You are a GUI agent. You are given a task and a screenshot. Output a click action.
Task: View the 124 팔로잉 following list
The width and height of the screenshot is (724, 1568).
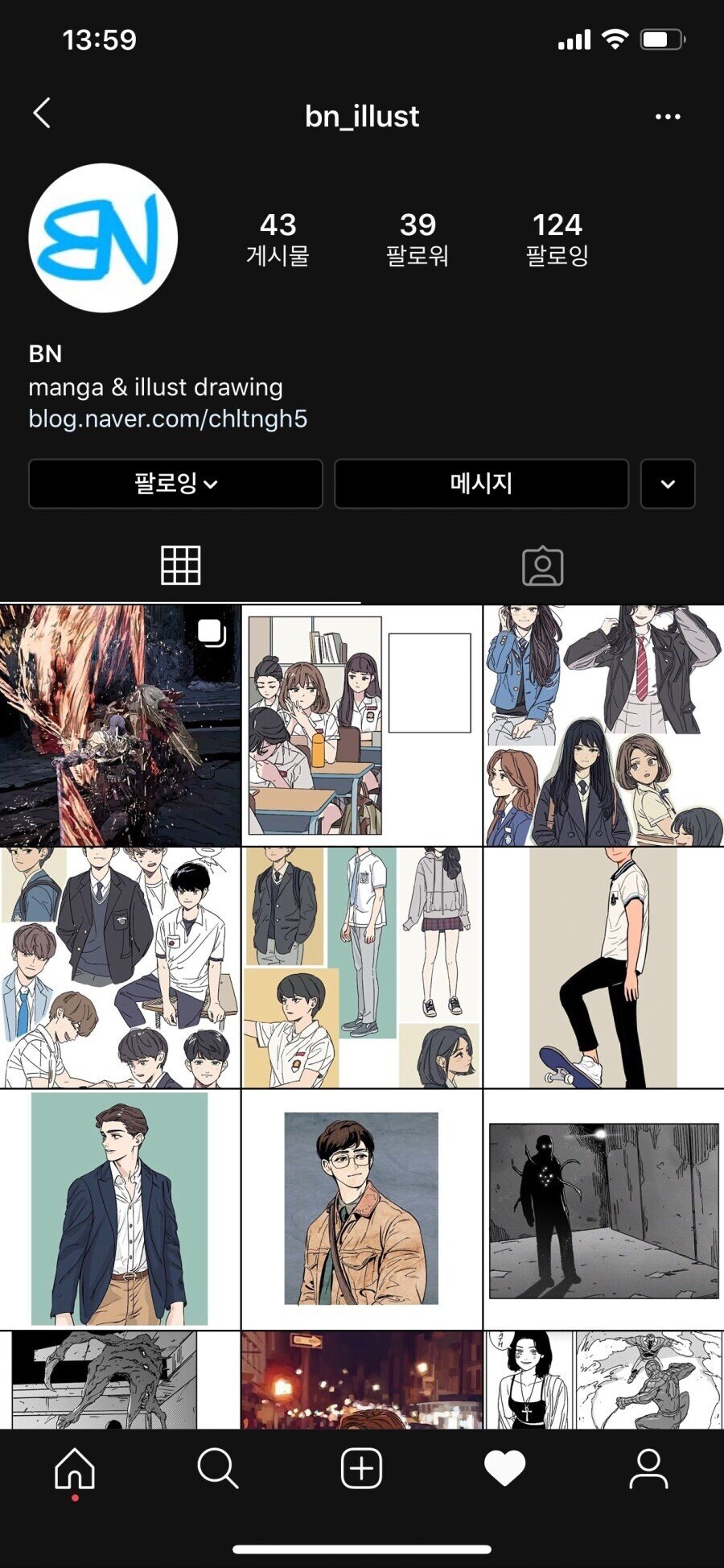[x=557, y=238]
